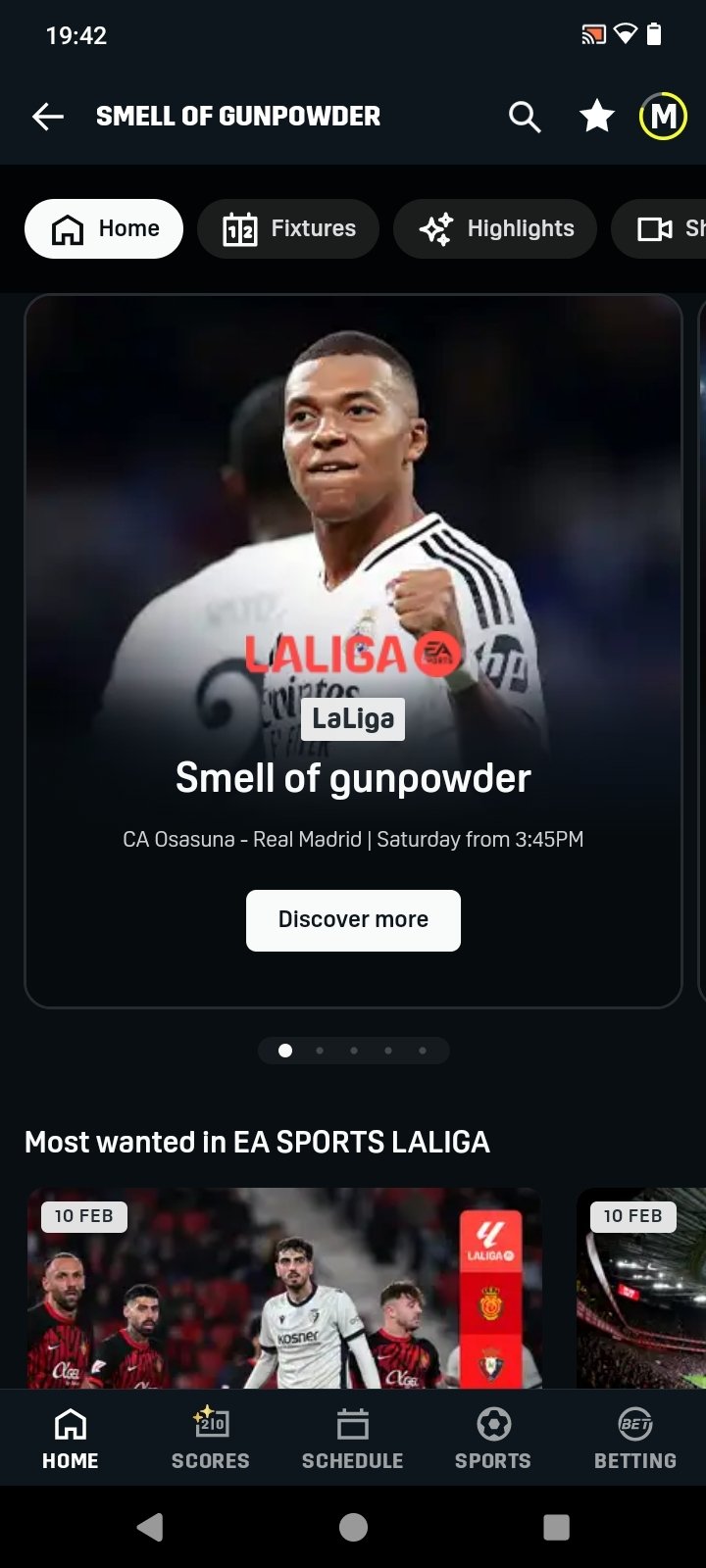Screen dimensions: 706x1568
Task: Select the Home chip
Action: click(104, 228)
